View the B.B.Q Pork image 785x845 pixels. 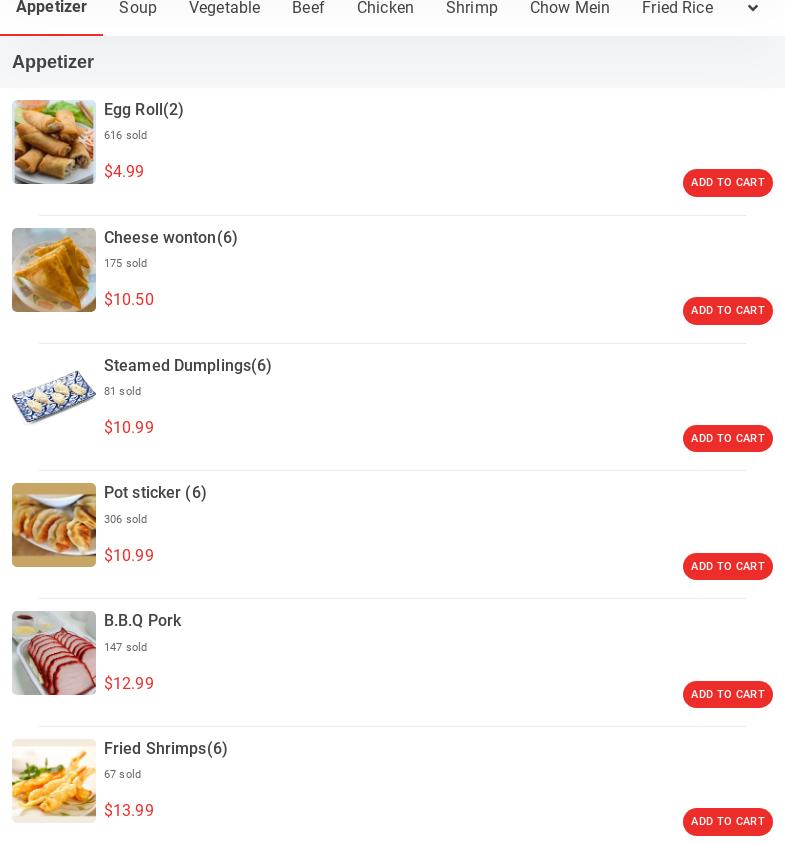pos(54,653)
